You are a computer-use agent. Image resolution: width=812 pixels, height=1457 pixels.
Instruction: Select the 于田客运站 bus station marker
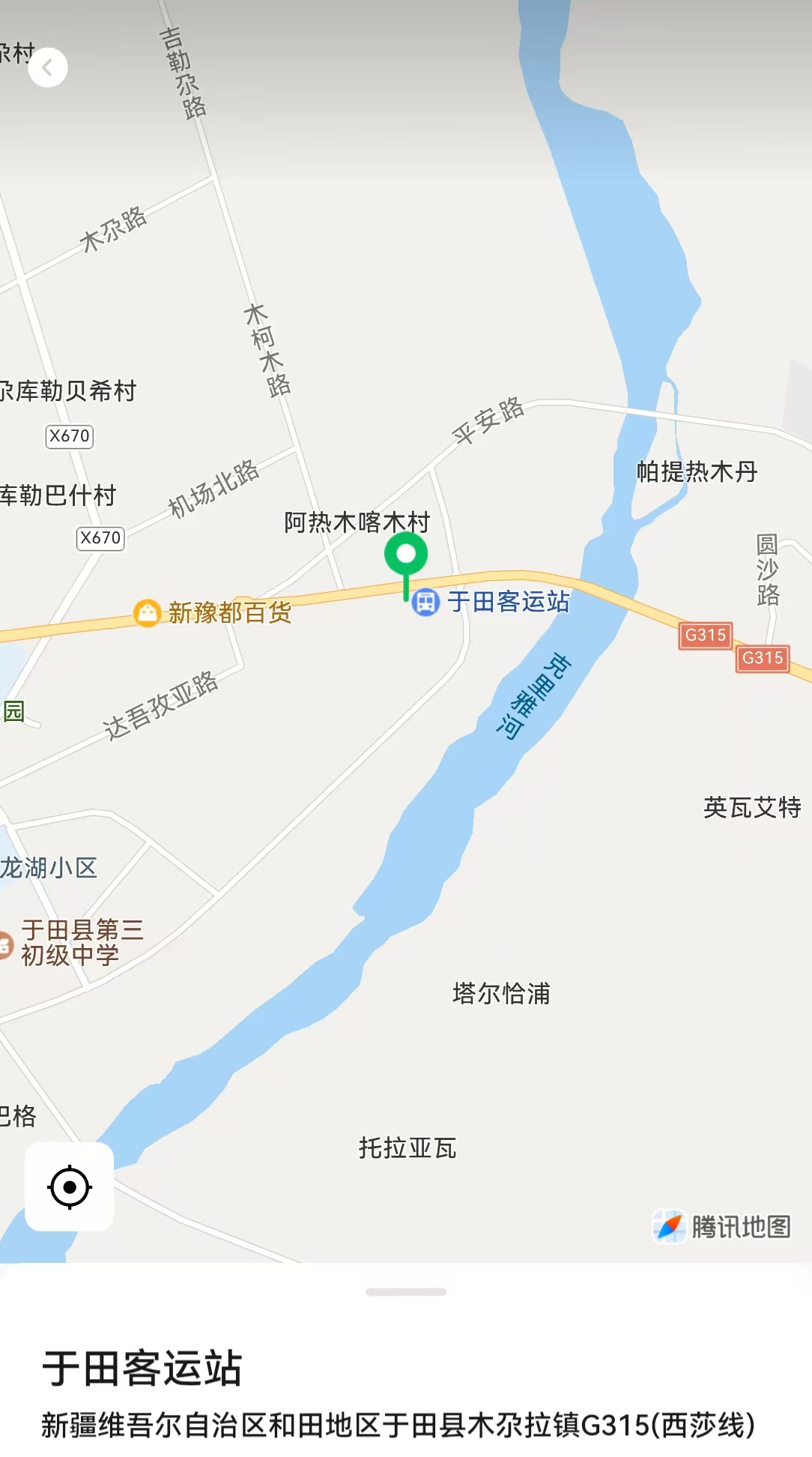425,602
